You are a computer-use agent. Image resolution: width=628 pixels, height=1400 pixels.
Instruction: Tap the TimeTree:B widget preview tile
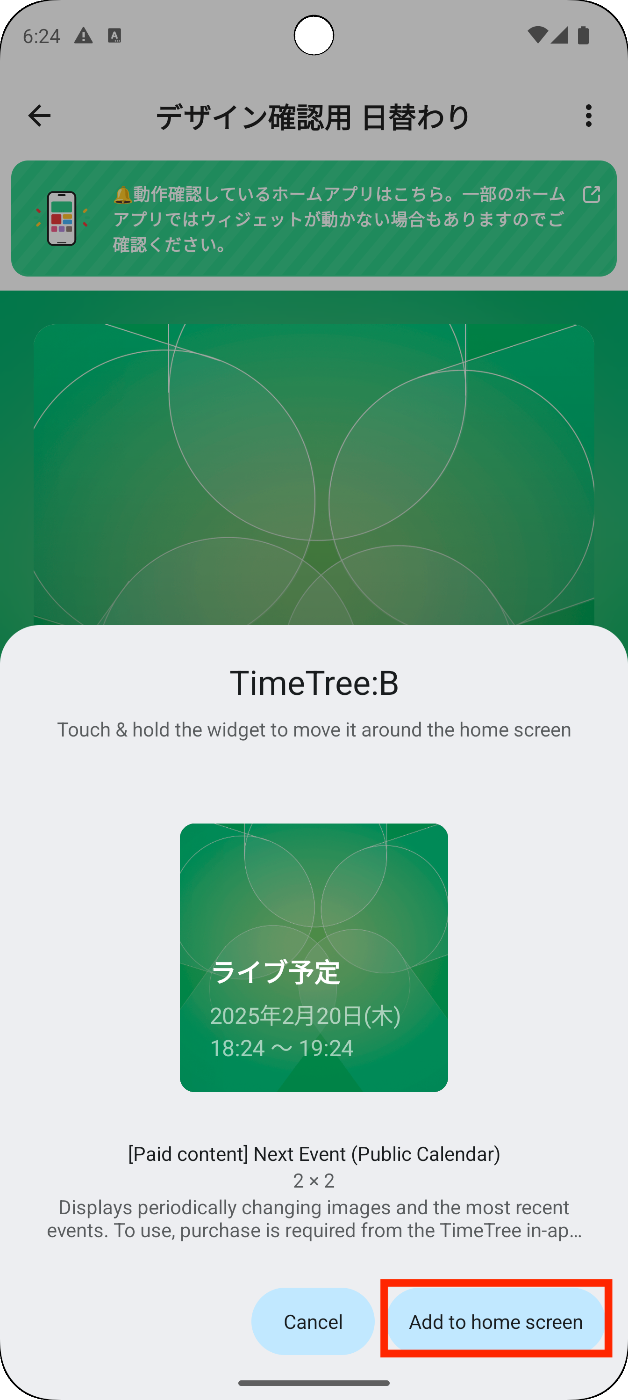tap(313, 957)
